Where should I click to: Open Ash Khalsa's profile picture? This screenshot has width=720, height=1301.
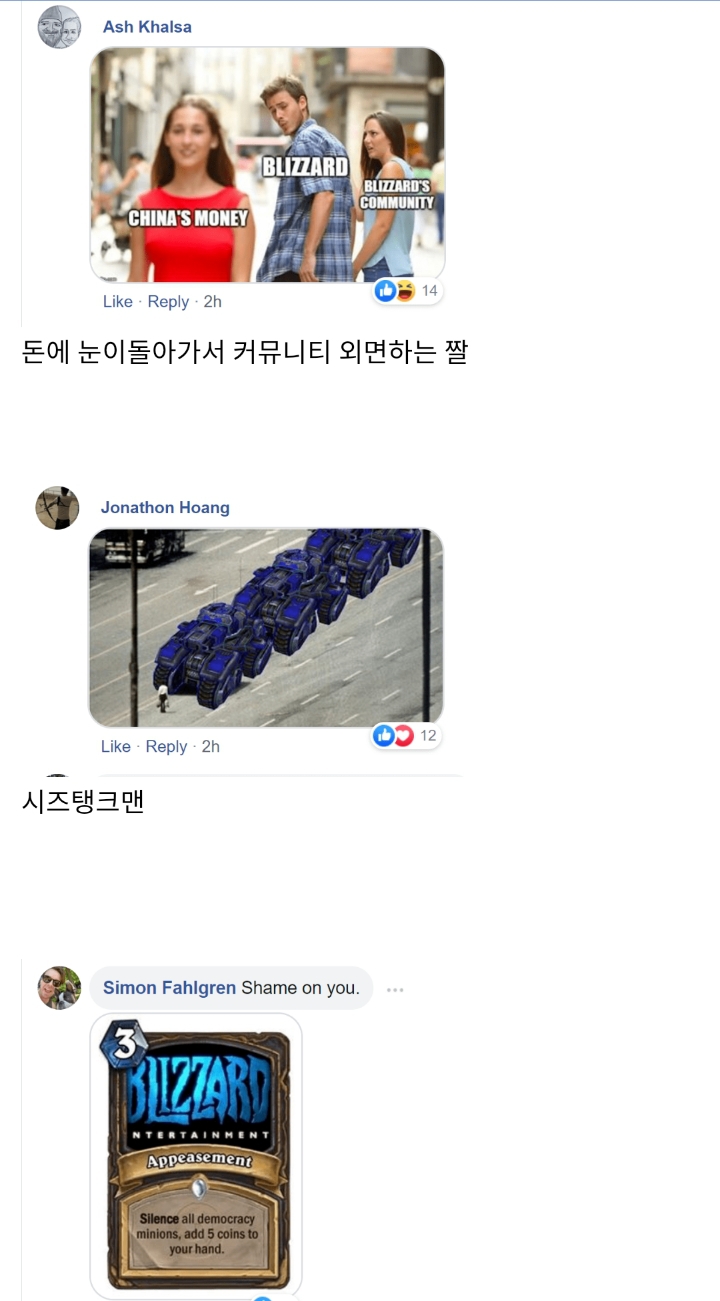57,27
